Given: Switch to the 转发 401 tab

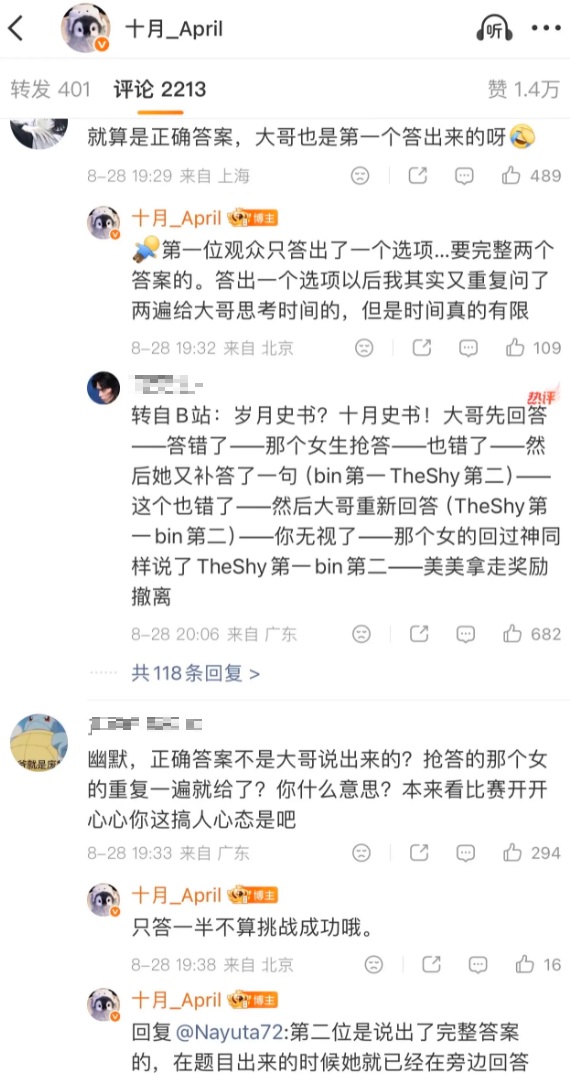Looking at the screenshot, I should [x=49, y=89].
